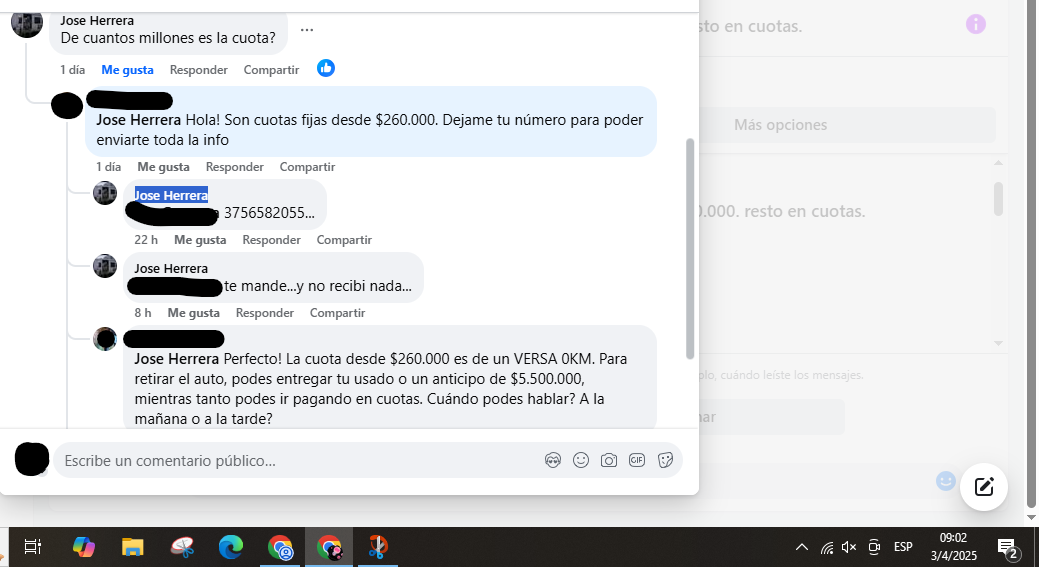Open File Explorer from the taskbar
This screenshot has width=1039, height=567.
point(133,547)
